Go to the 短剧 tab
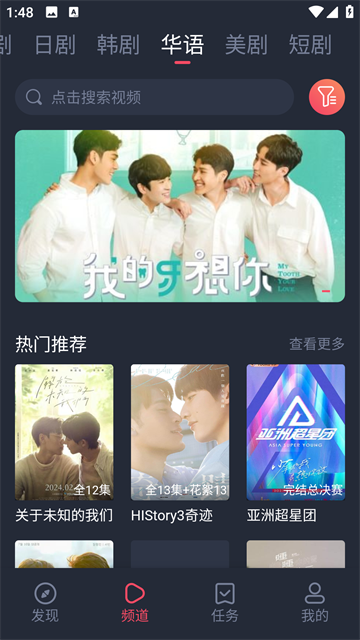 coord(310,44)
